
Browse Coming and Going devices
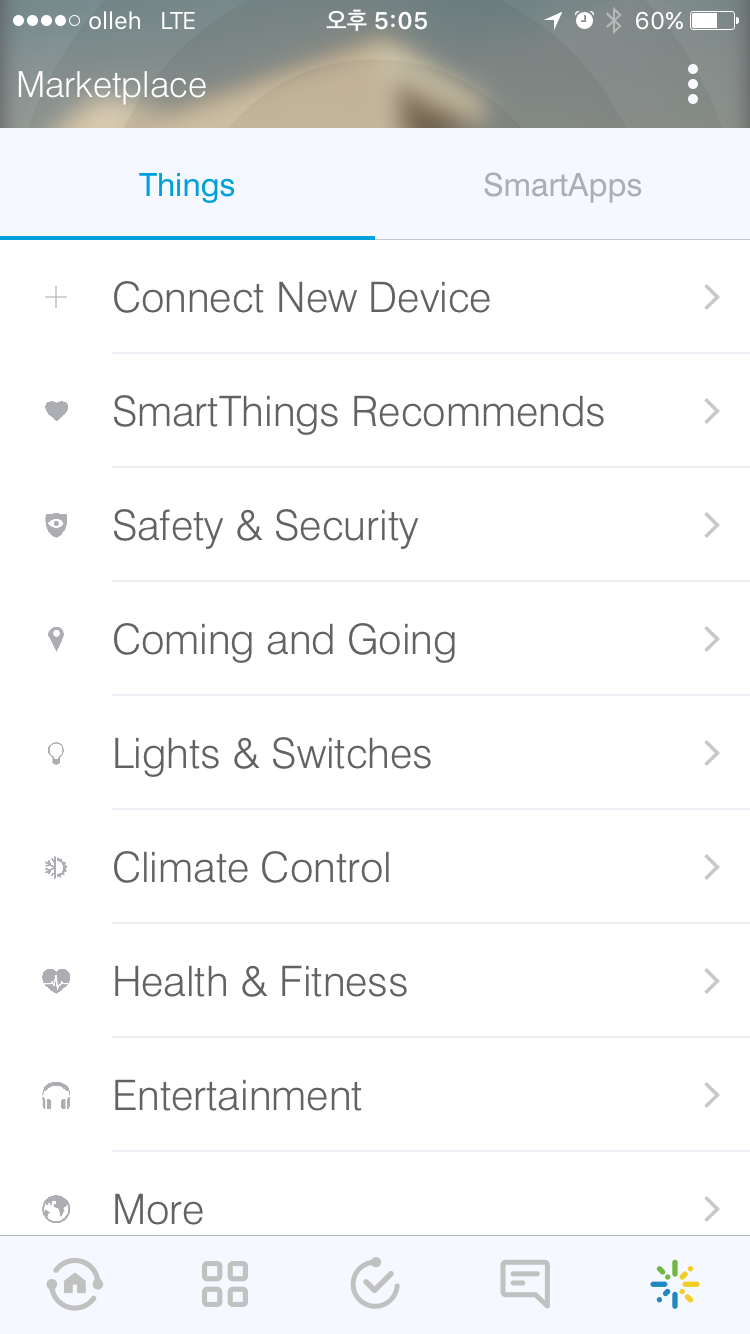point(375,640)
